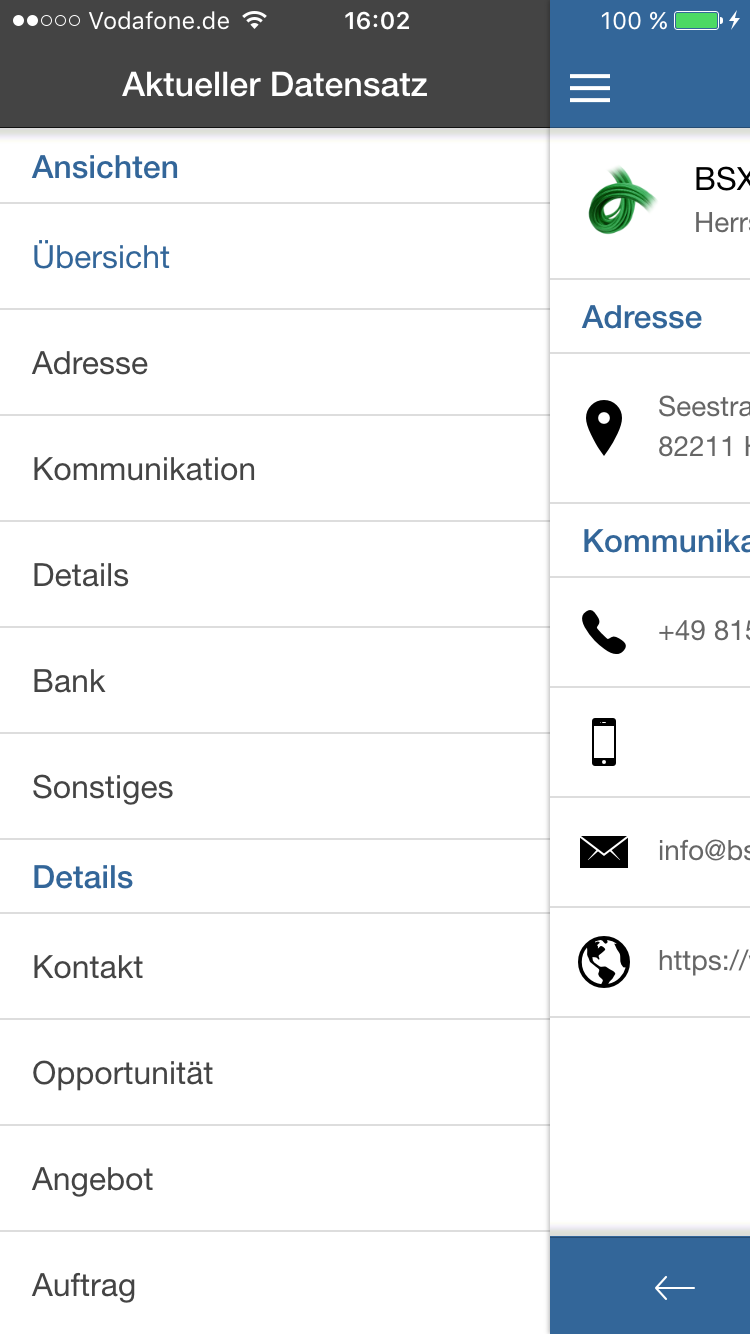The height and width of the screenshot is (1334, 750).
Task: Call the +49 phone number
Action: coord(650,632)
